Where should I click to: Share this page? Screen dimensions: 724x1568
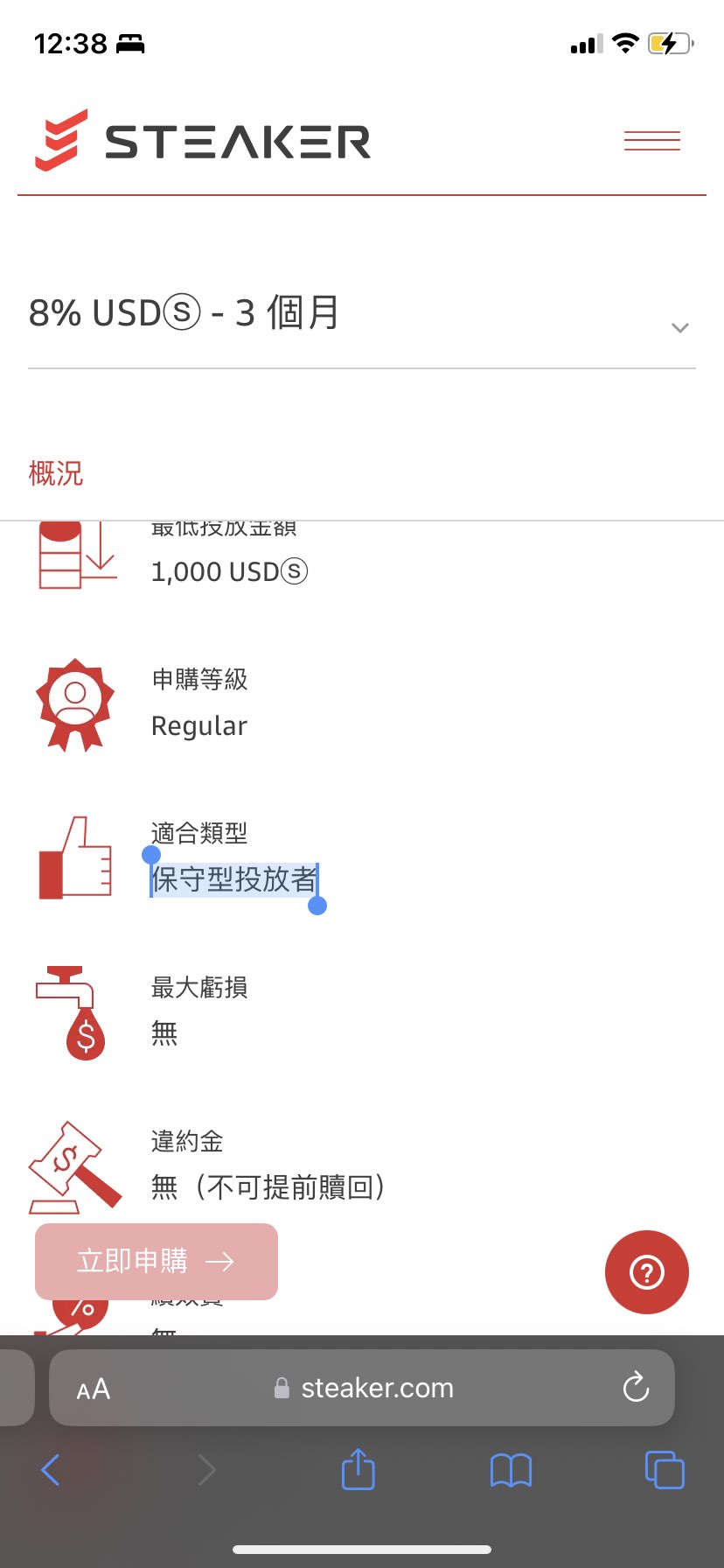pyautogui.click(x=358, y=1470)
